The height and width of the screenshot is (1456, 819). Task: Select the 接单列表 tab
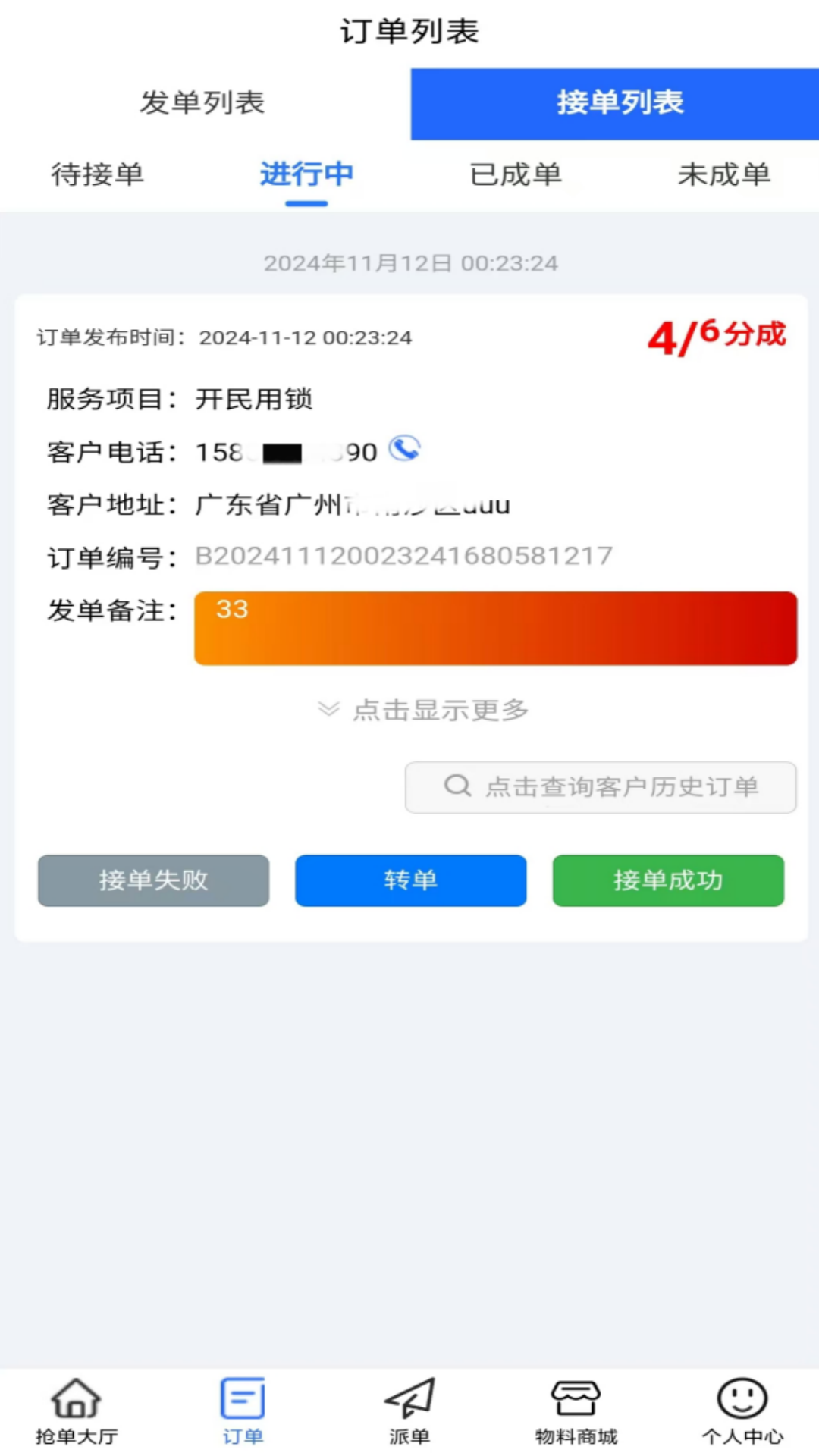615,103
